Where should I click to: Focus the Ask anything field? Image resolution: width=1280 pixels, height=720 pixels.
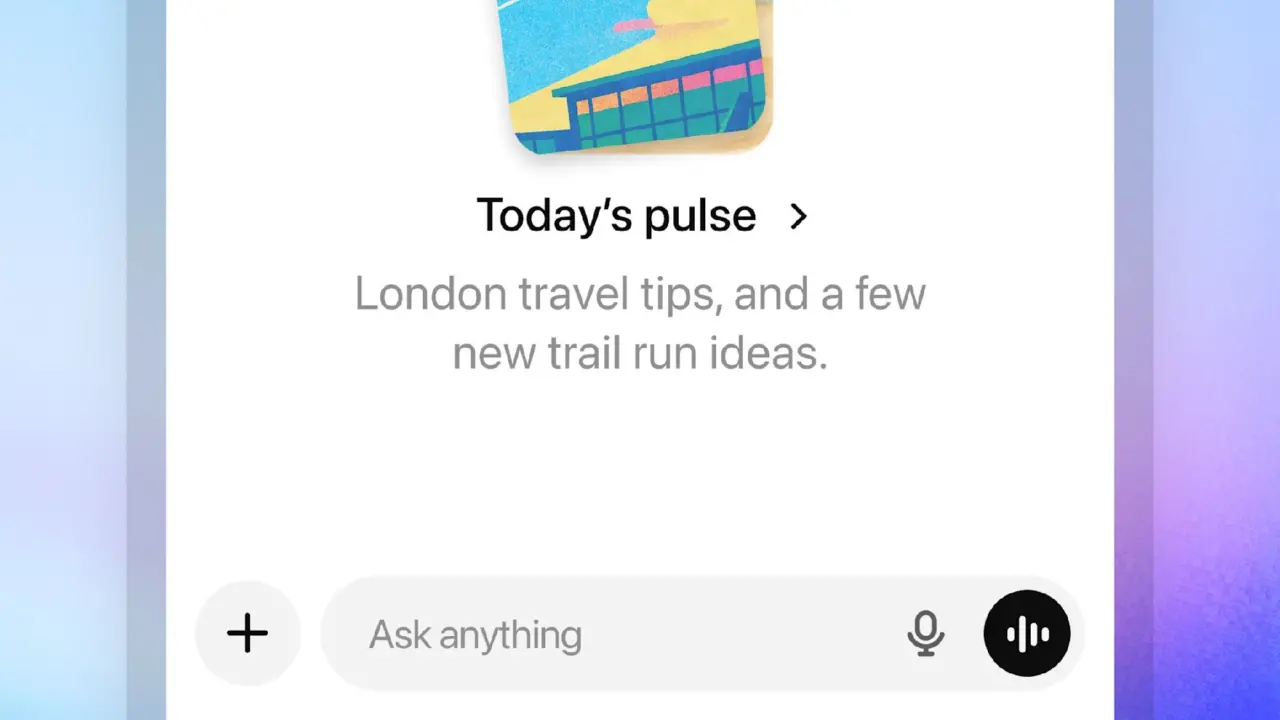pyautogui.click(x=600, y=634)
